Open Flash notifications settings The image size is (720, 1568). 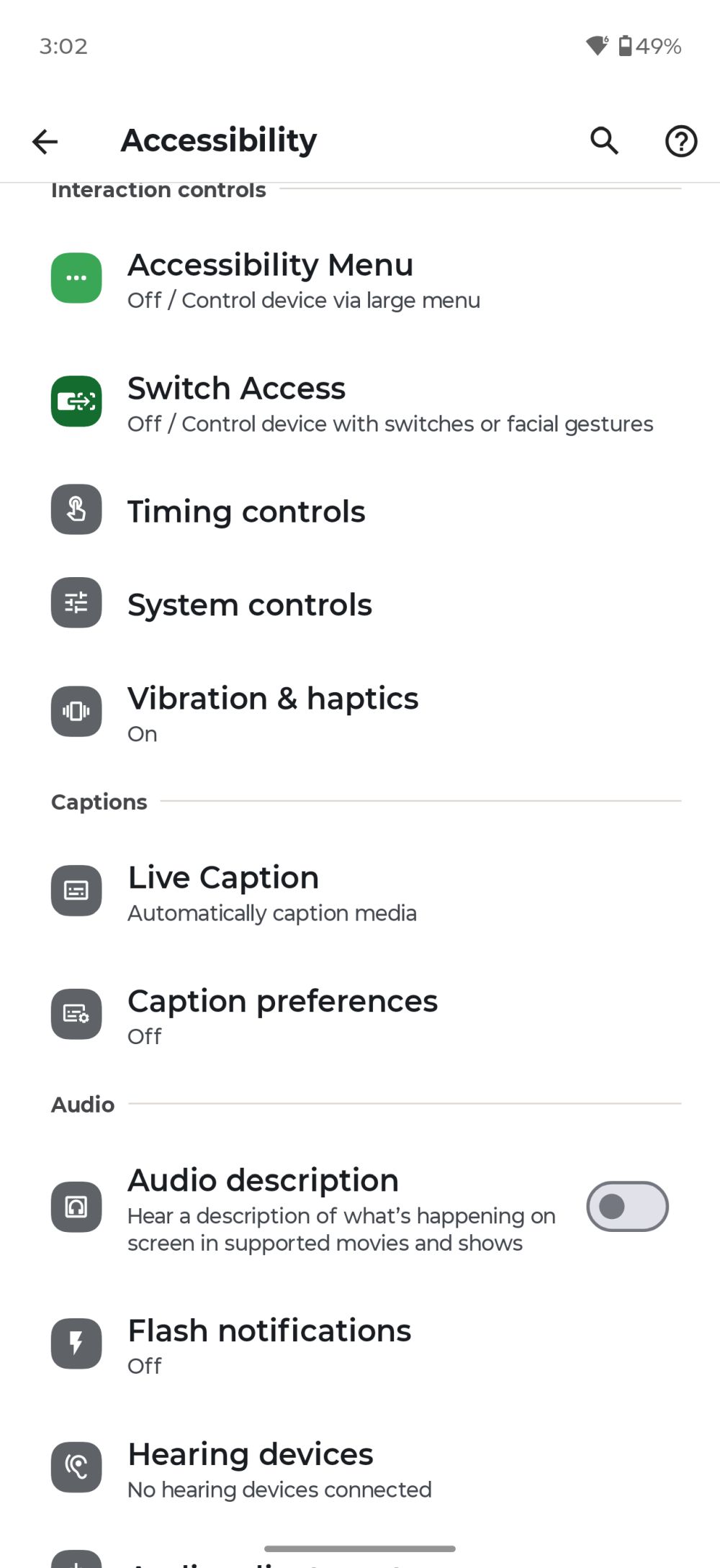coord(269,1345)
